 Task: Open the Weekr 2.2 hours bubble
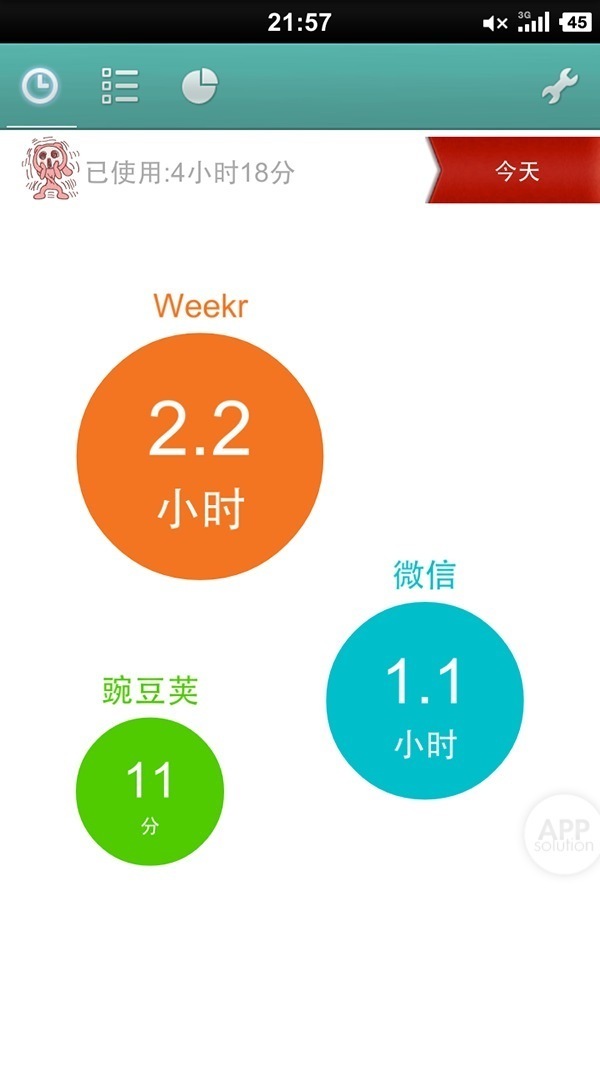pos(200,456)
